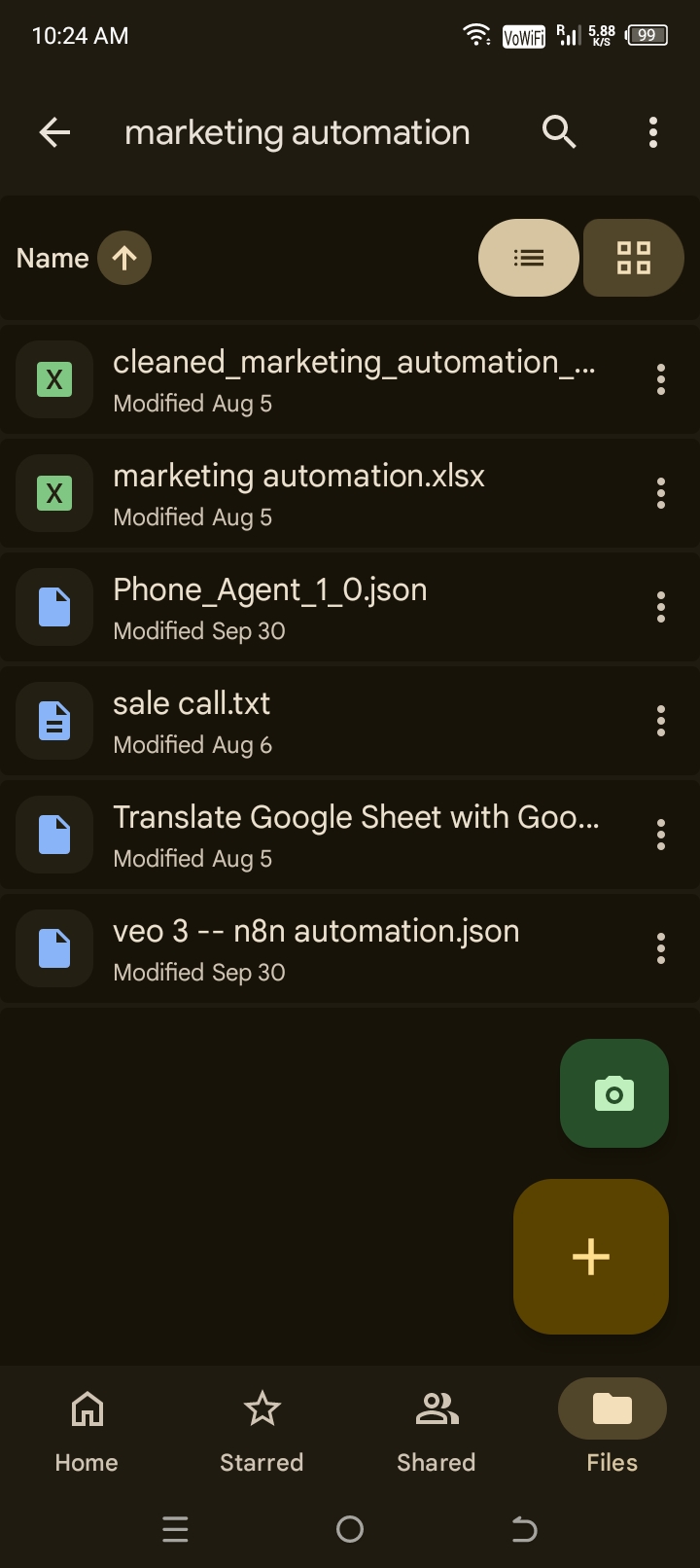Scan a document with the camera
The image size is (700, 1568).
pyautogui.click(x=613, y=1093)
